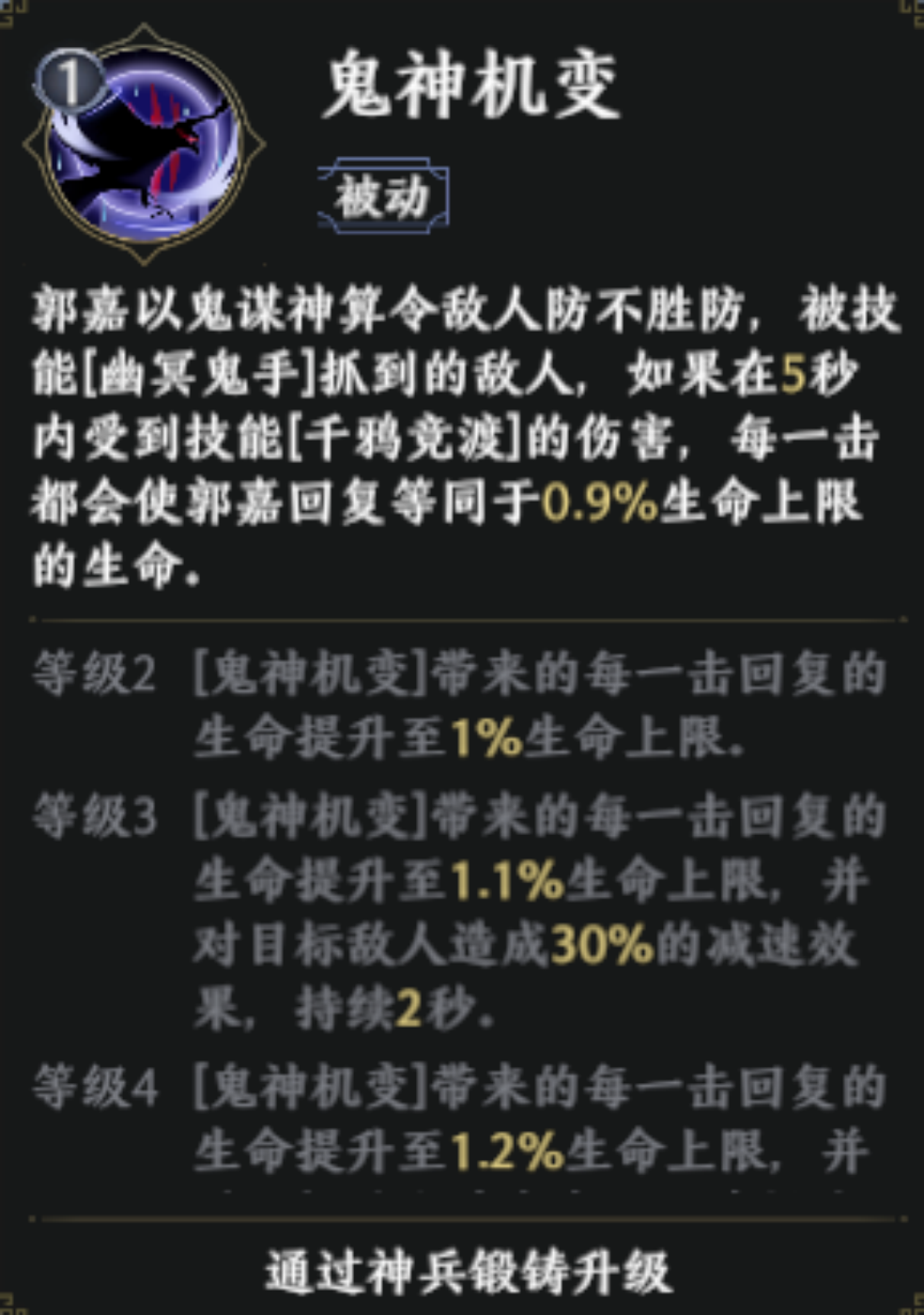Click the bottom-right corner ornament icon

click(x=911, y=1302)
